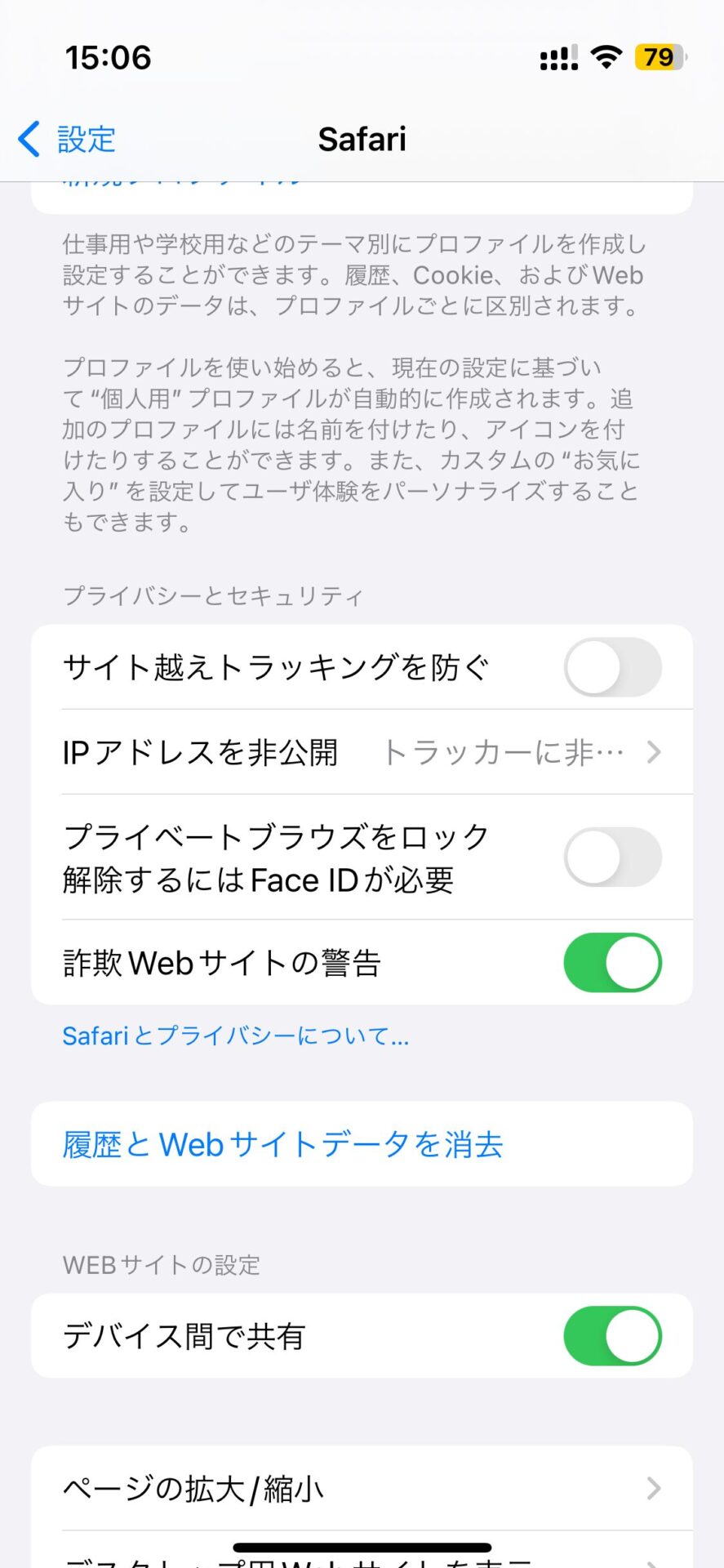Open IPアドレスを非公開 setting
This screenshot has height=1568, width=724.
tap(362, 752)
